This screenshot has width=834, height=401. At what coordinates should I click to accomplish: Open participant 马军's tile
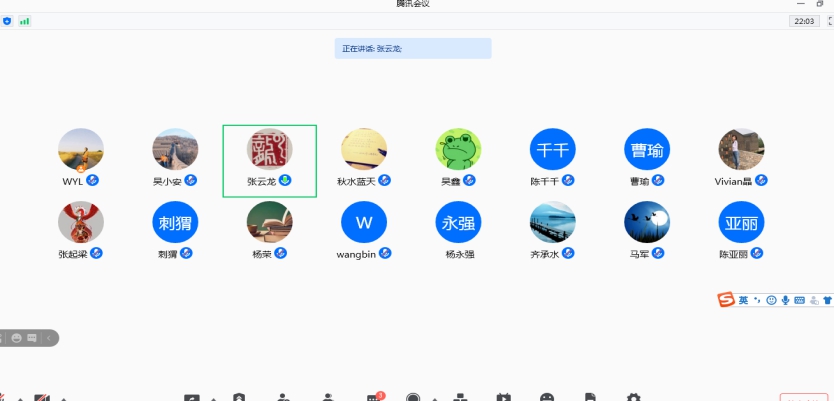pos(647,223)
